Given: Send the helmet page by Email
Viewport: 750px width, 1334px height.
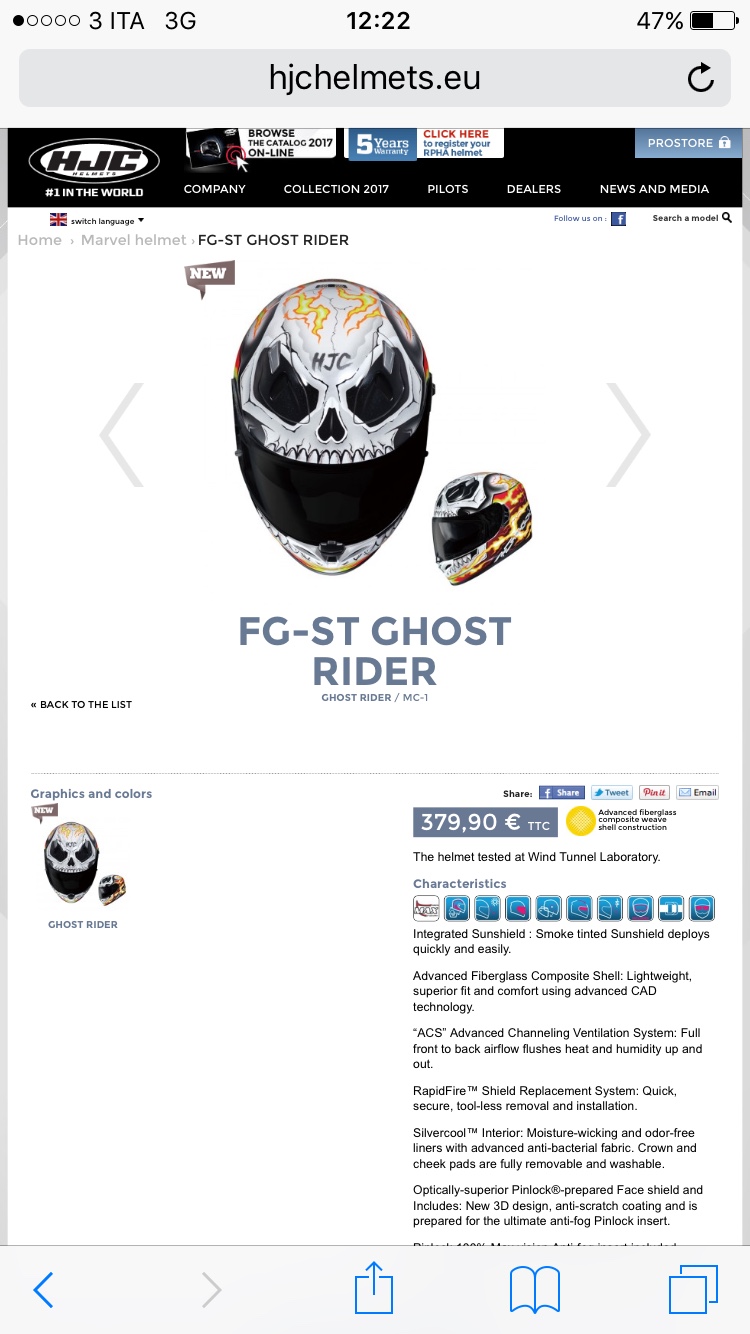Looking at the screenshot, I should [x=697, y=792].
